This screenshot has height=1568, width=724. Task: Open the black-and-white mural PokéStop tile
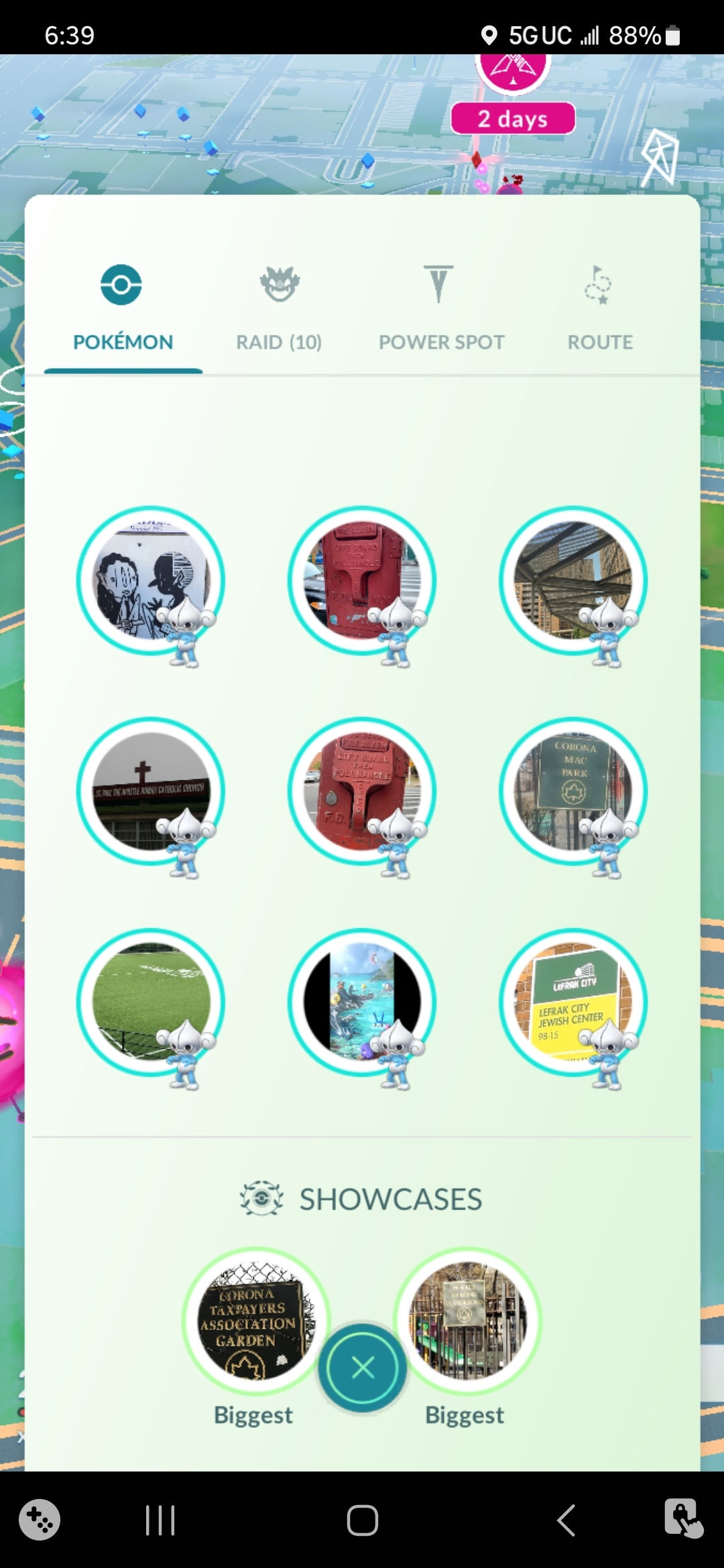tap(151, 580)
